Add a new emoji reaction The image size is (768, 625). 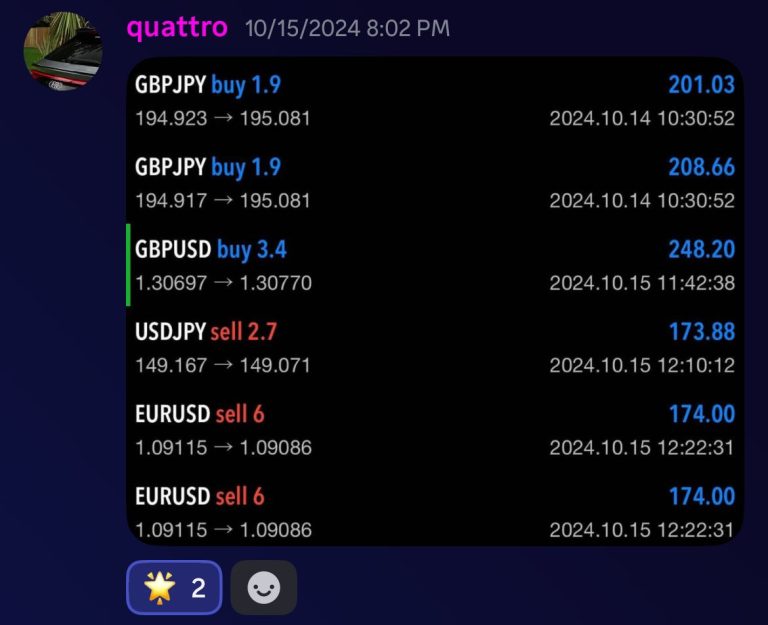[x=263, y=587]
